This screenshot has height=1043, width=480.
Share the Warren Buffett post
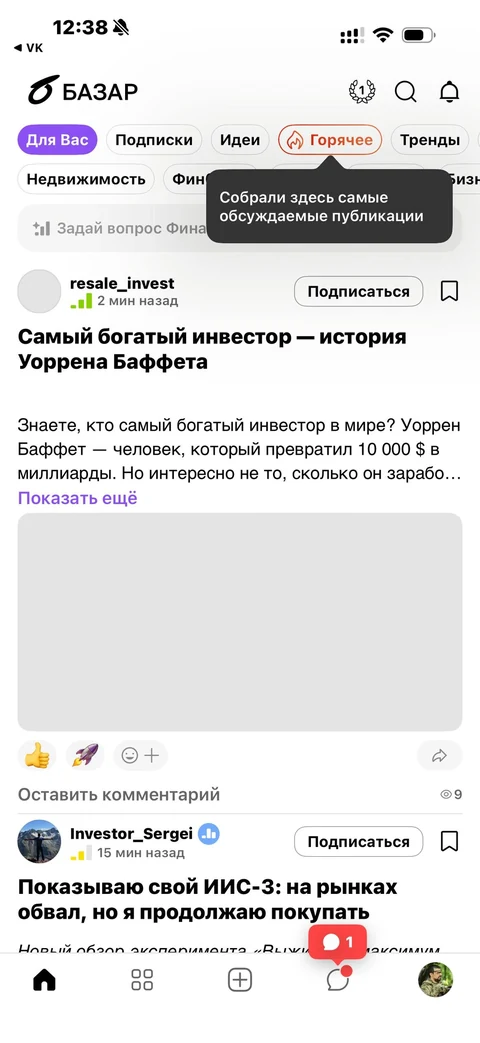tap(439, 756)
